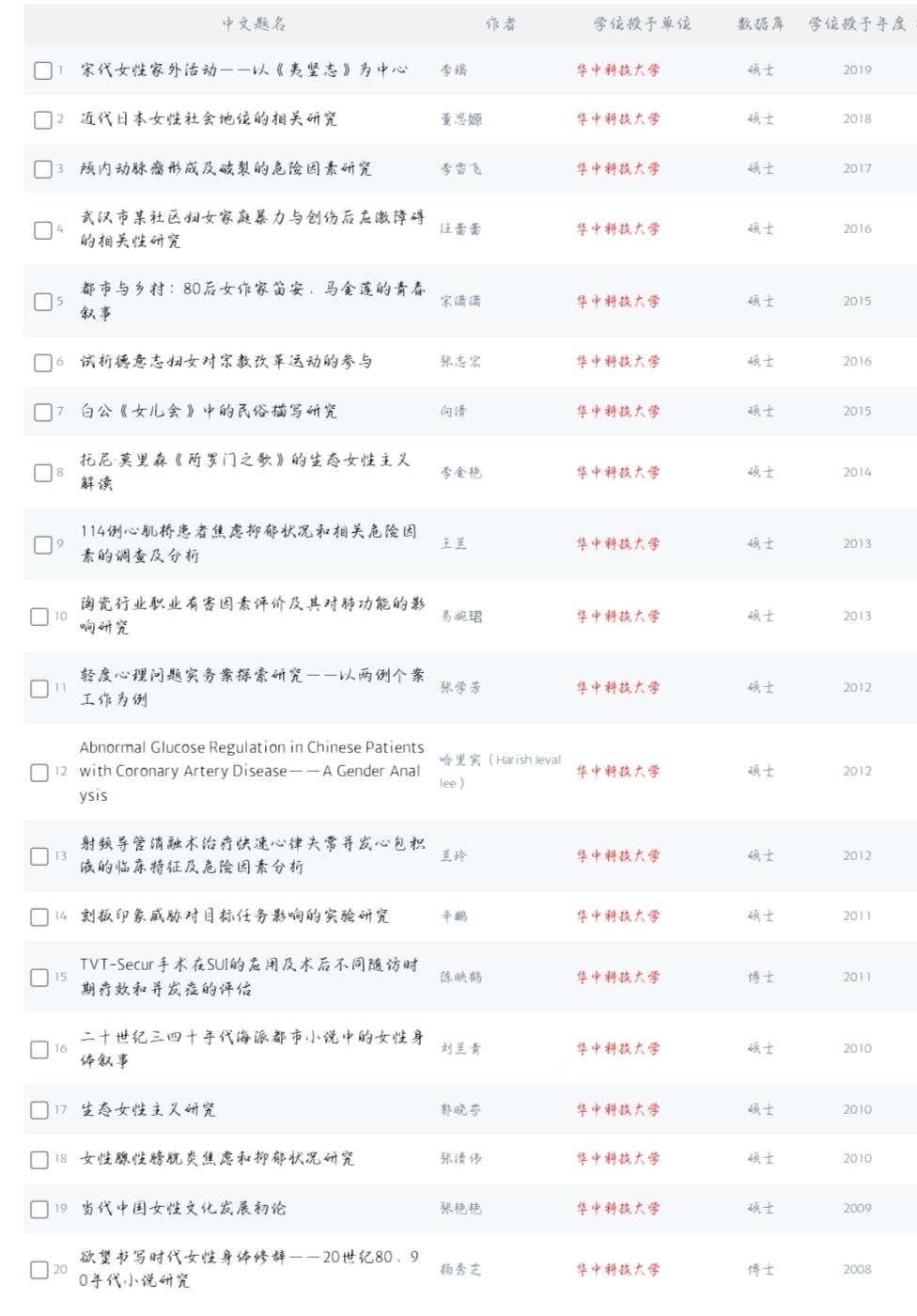Check the box for 都市与乡村 thesis
Image resolution: width=917 pixels, height=1316 pixels.
pos(42,302)
